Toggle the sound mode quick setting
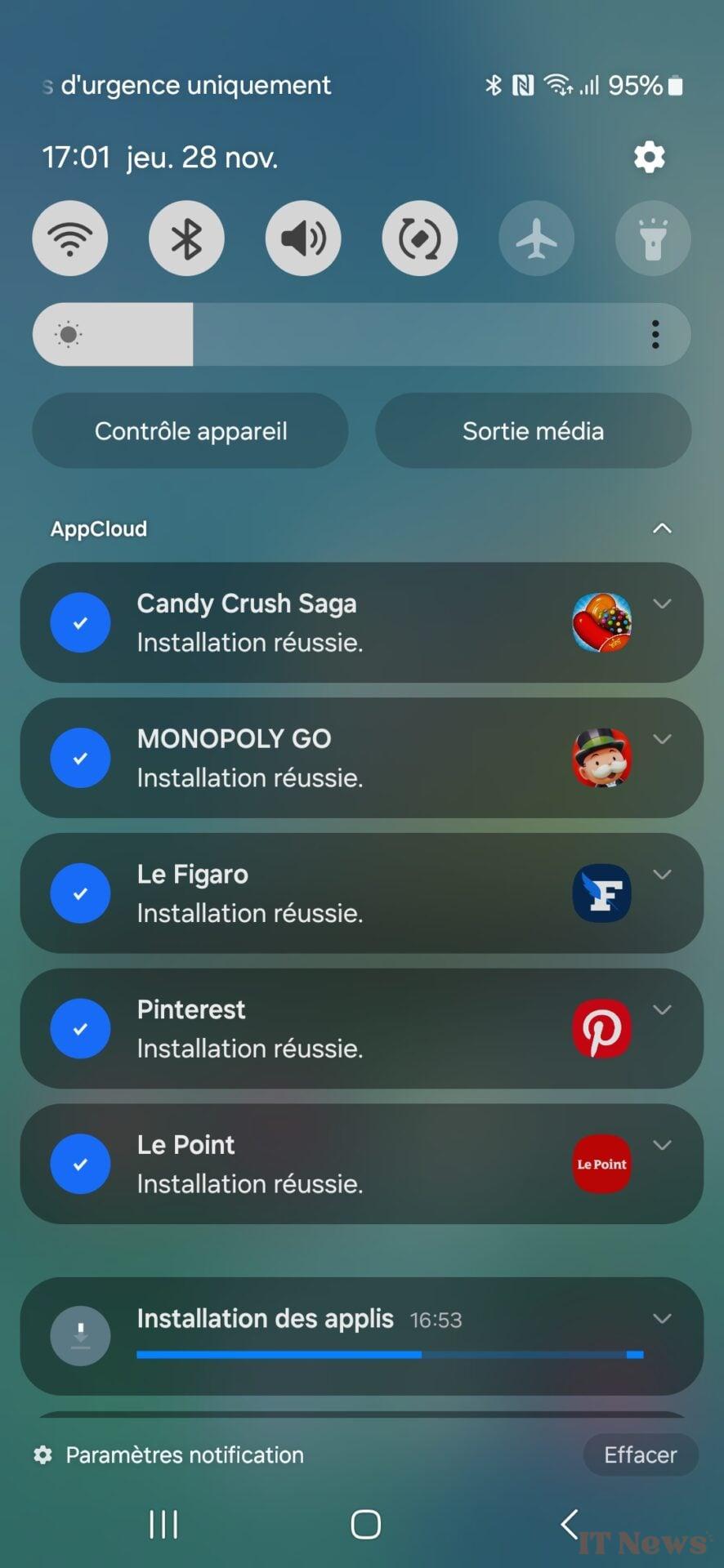This screenshot has width=724, height=1568. [303, 238]
